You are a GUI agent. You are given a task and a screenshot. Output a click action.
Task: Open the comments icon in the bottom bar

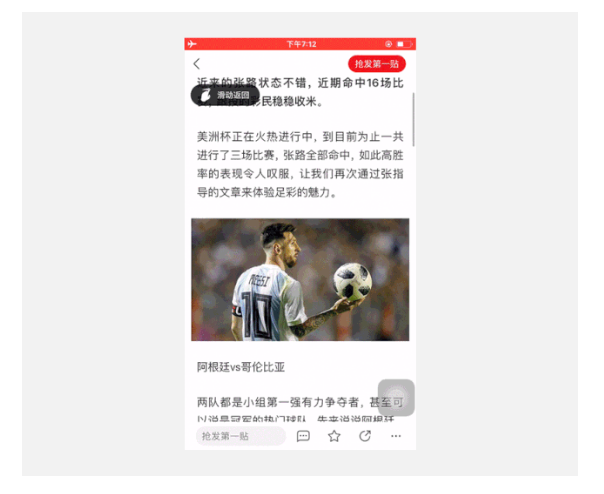pyautogui.click(x=303, y=437)
